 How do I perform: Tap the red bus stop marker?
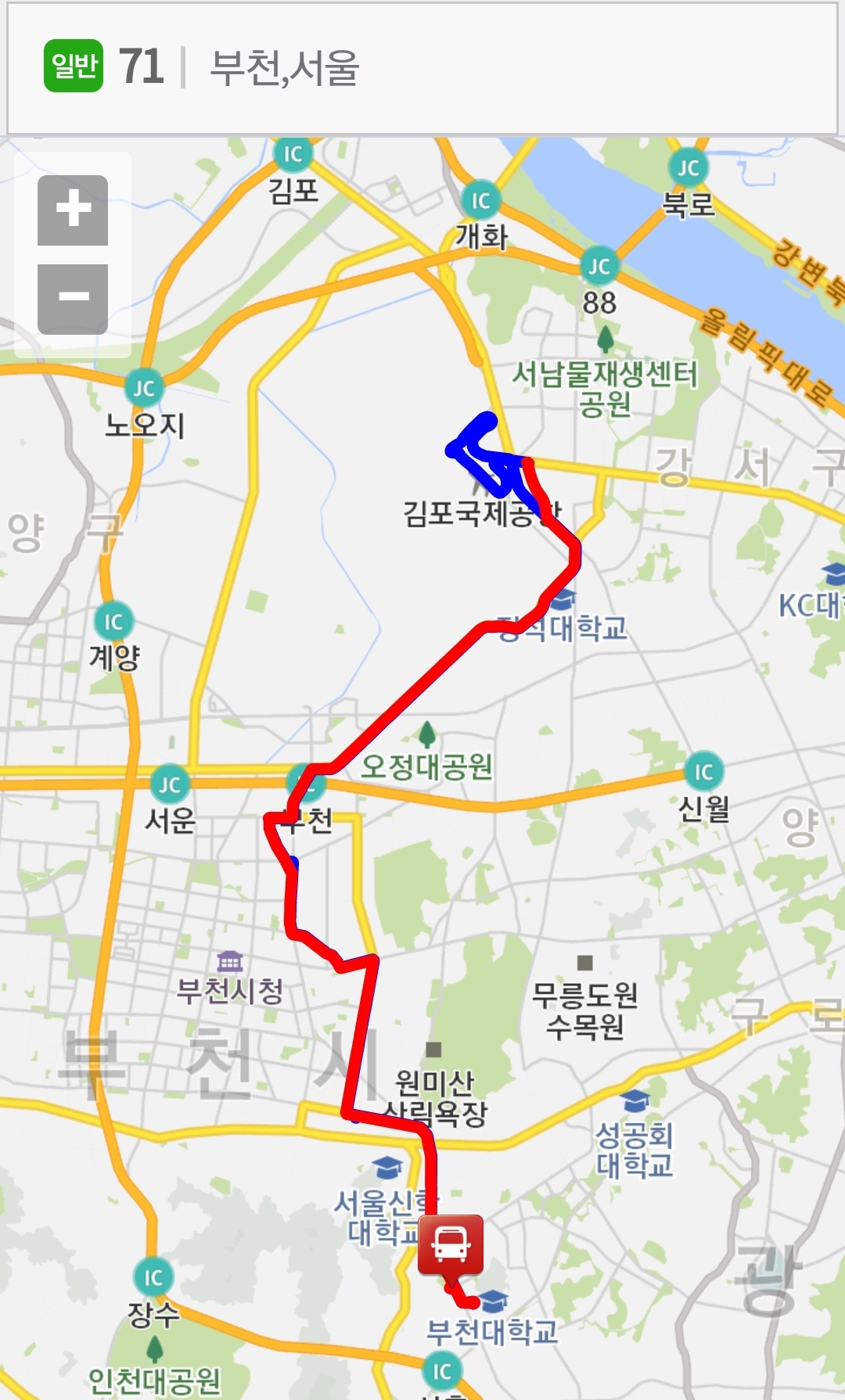click(450, 1244)
